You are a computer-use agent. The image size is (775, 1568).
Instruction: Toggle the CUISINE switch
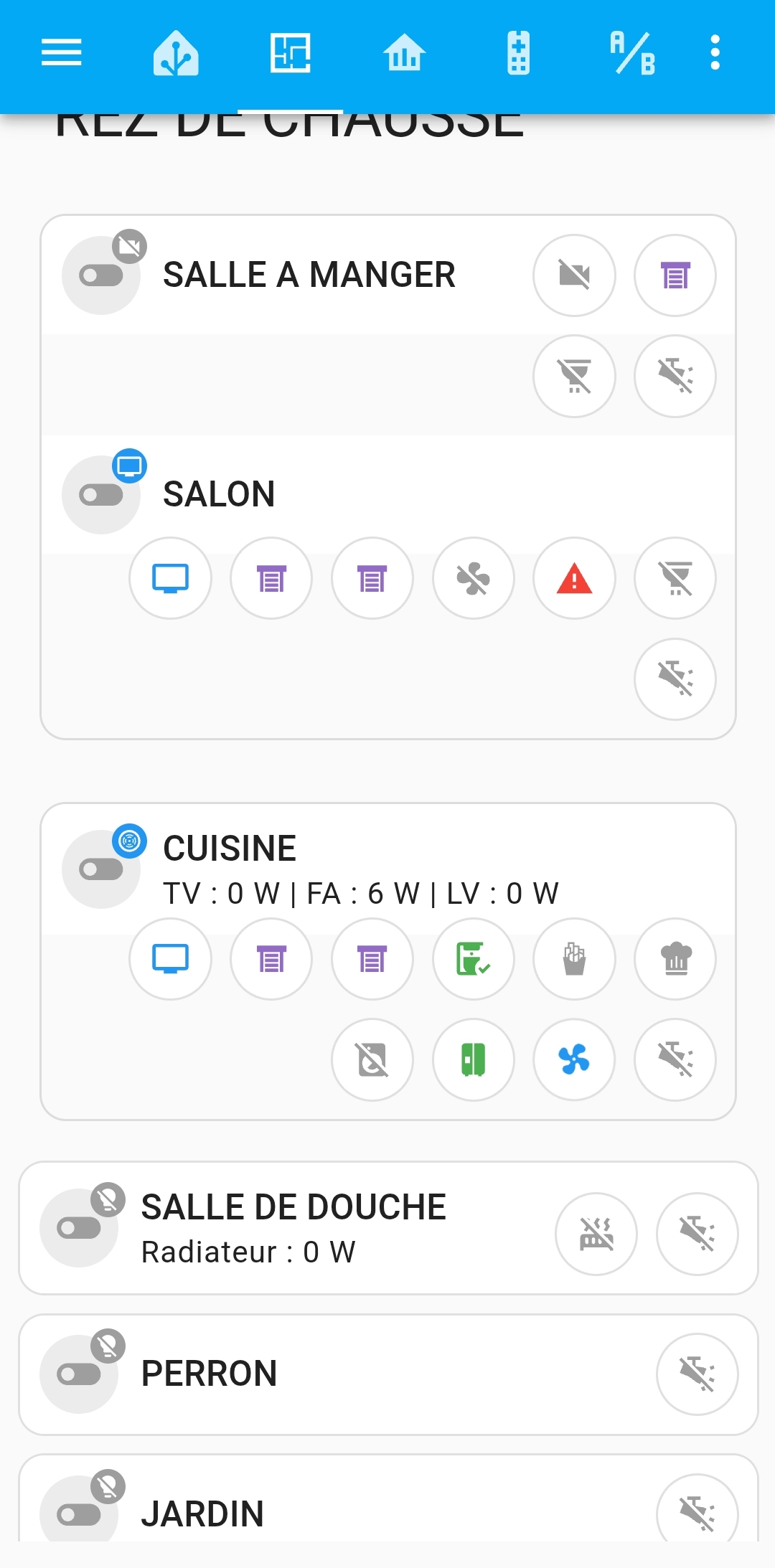pos(101,869)
